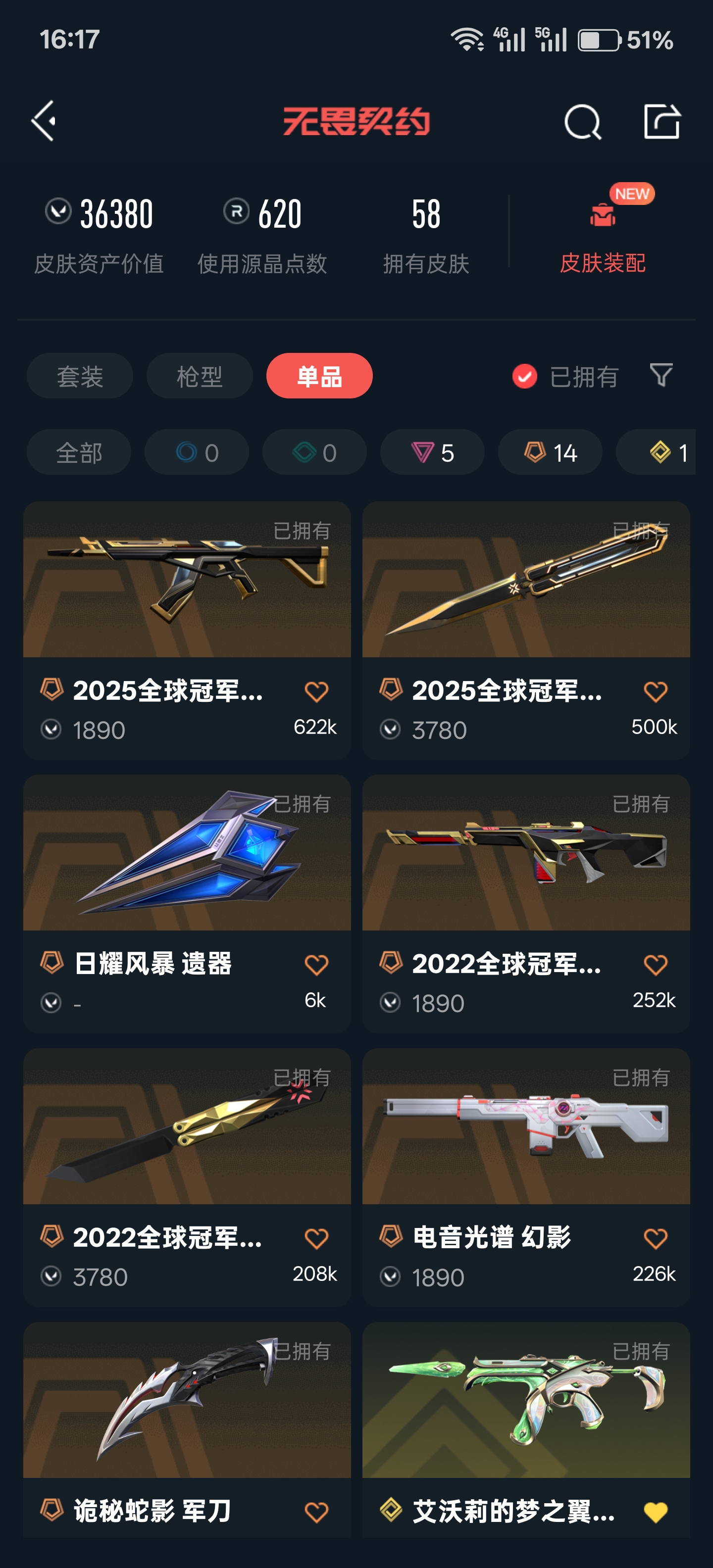Like the 日耀风暴 遗器 skin

(x=316, y=965)
